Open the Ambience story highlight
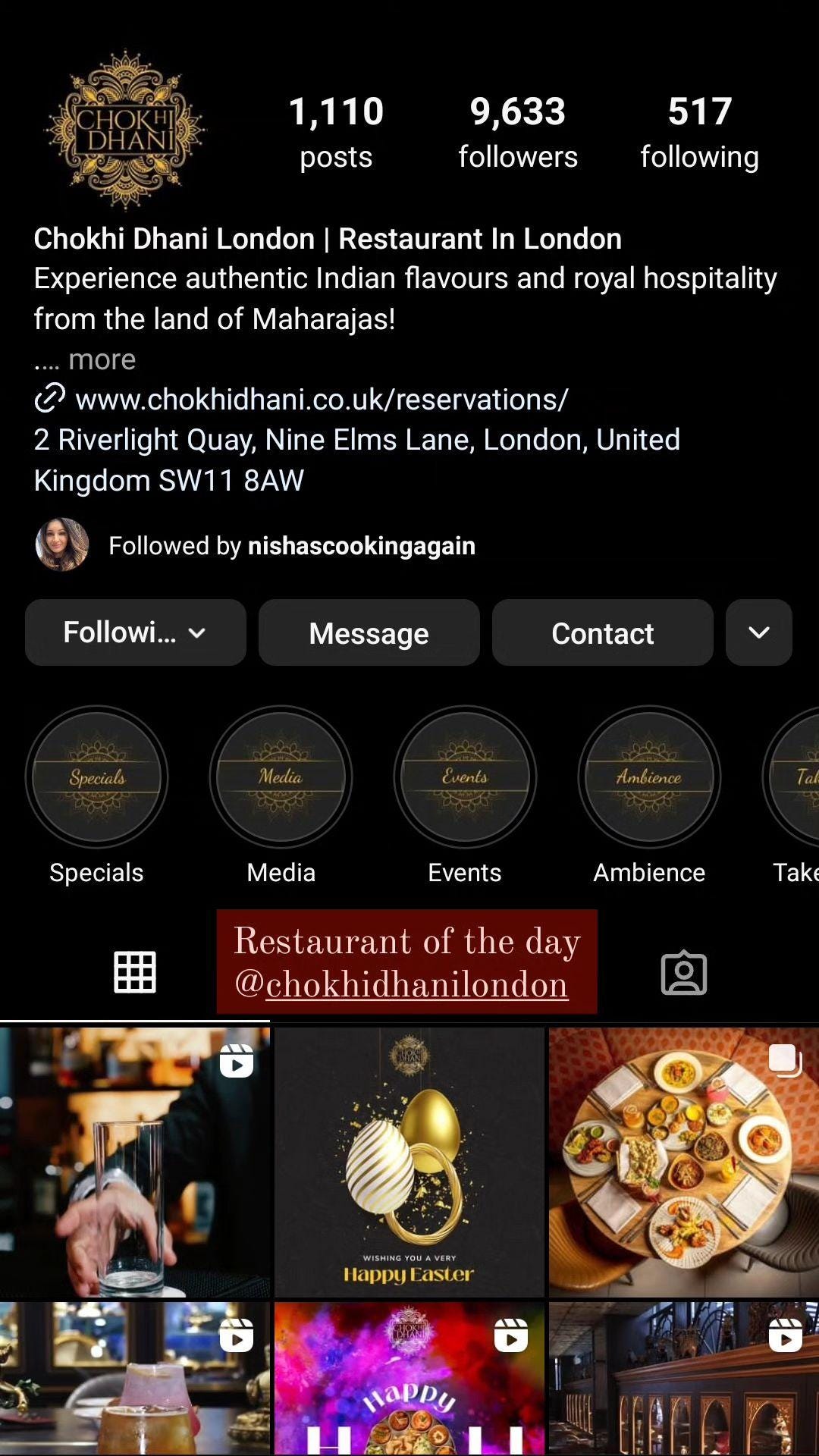This screenshot has height=1456, width=819. pos(649,776)
